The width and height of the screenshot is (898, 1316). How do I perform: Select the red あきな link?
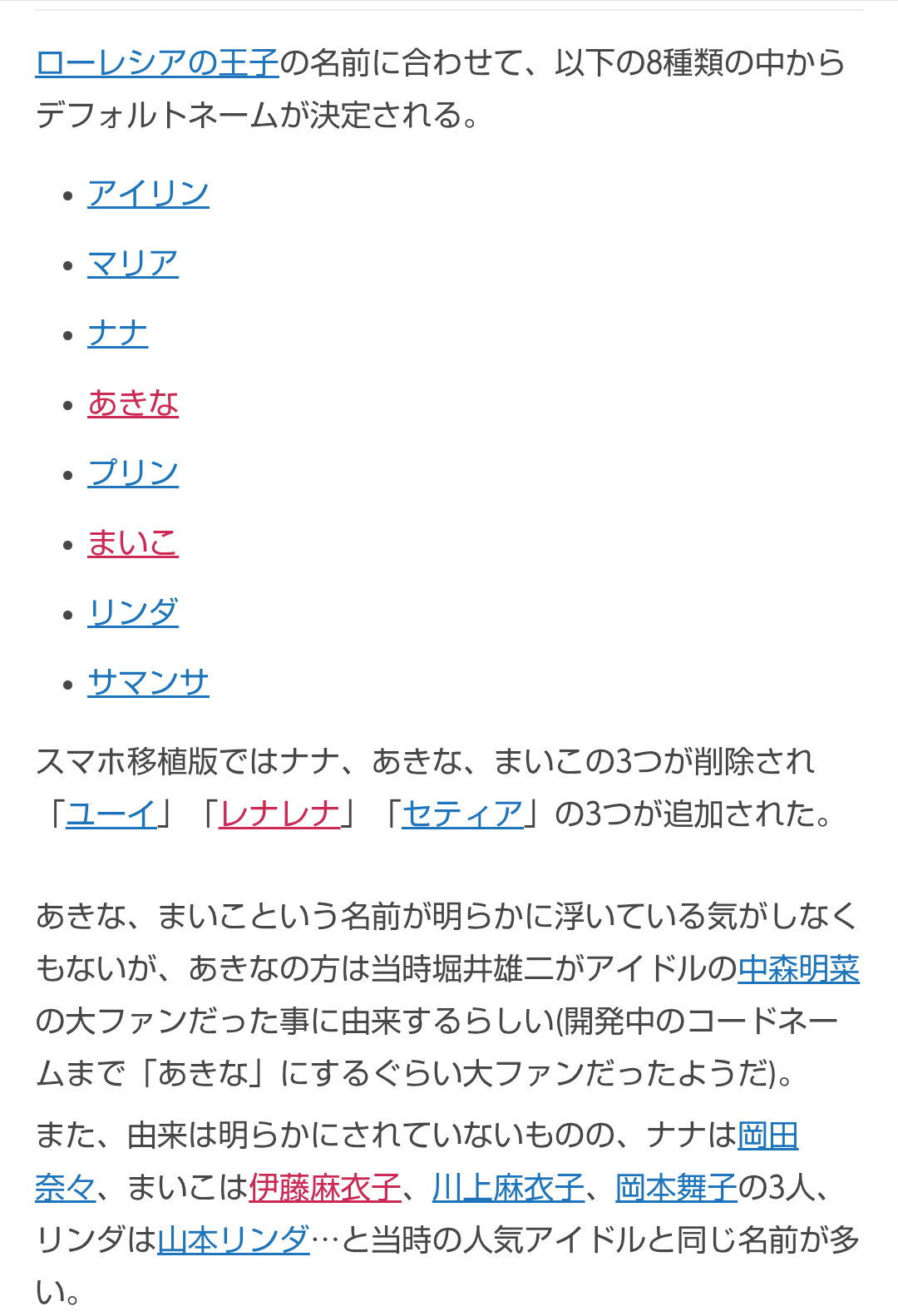click(x=133, y=403)
